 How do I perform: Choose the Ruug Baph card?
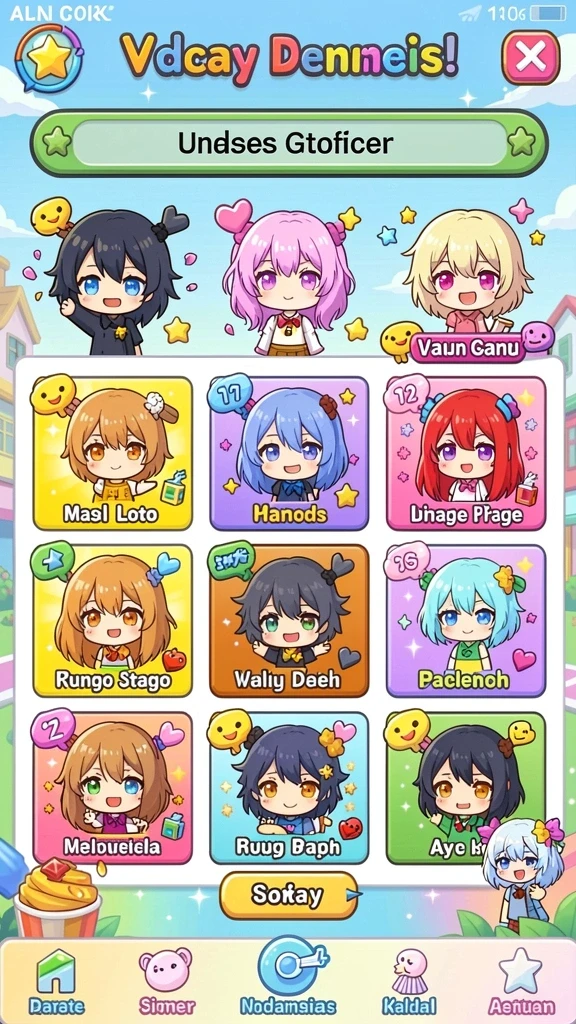pyautogui.click(x=289, y=788)
